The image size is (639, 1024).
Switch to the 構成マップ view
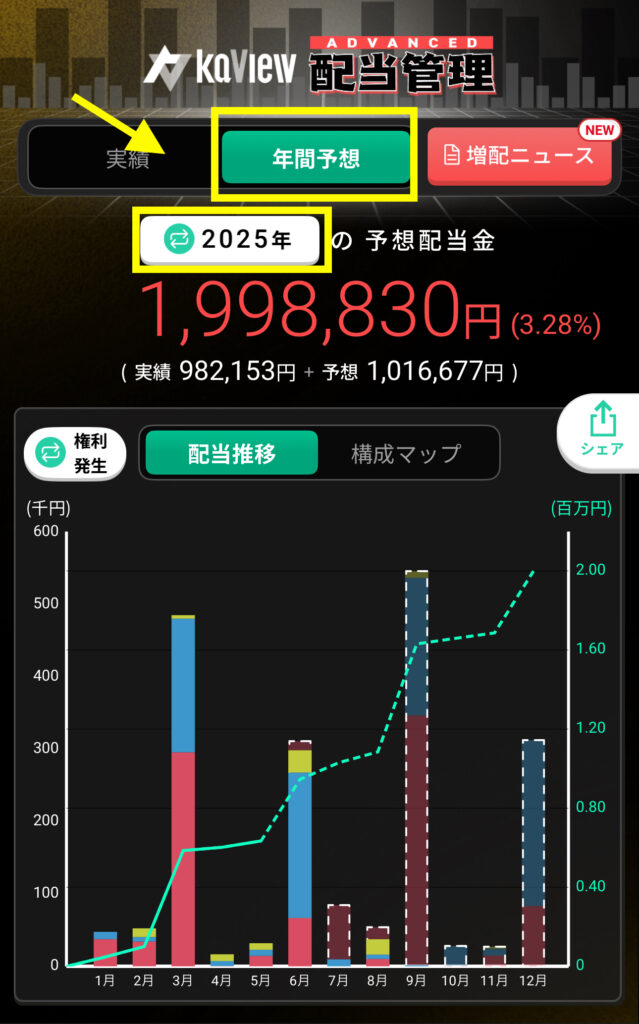[406, 453]
